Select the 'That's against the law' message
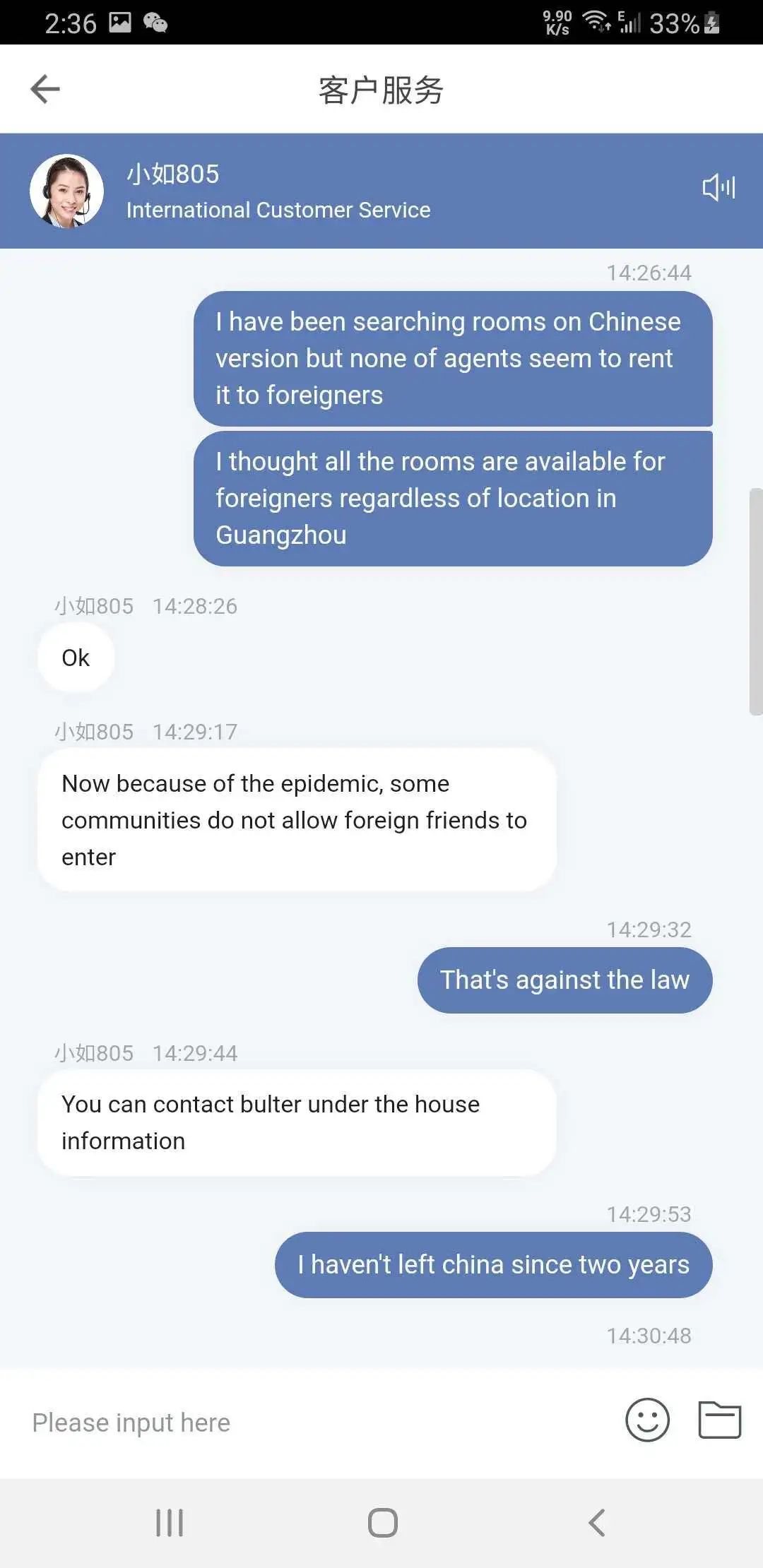763x1568 pixels. 564,980
